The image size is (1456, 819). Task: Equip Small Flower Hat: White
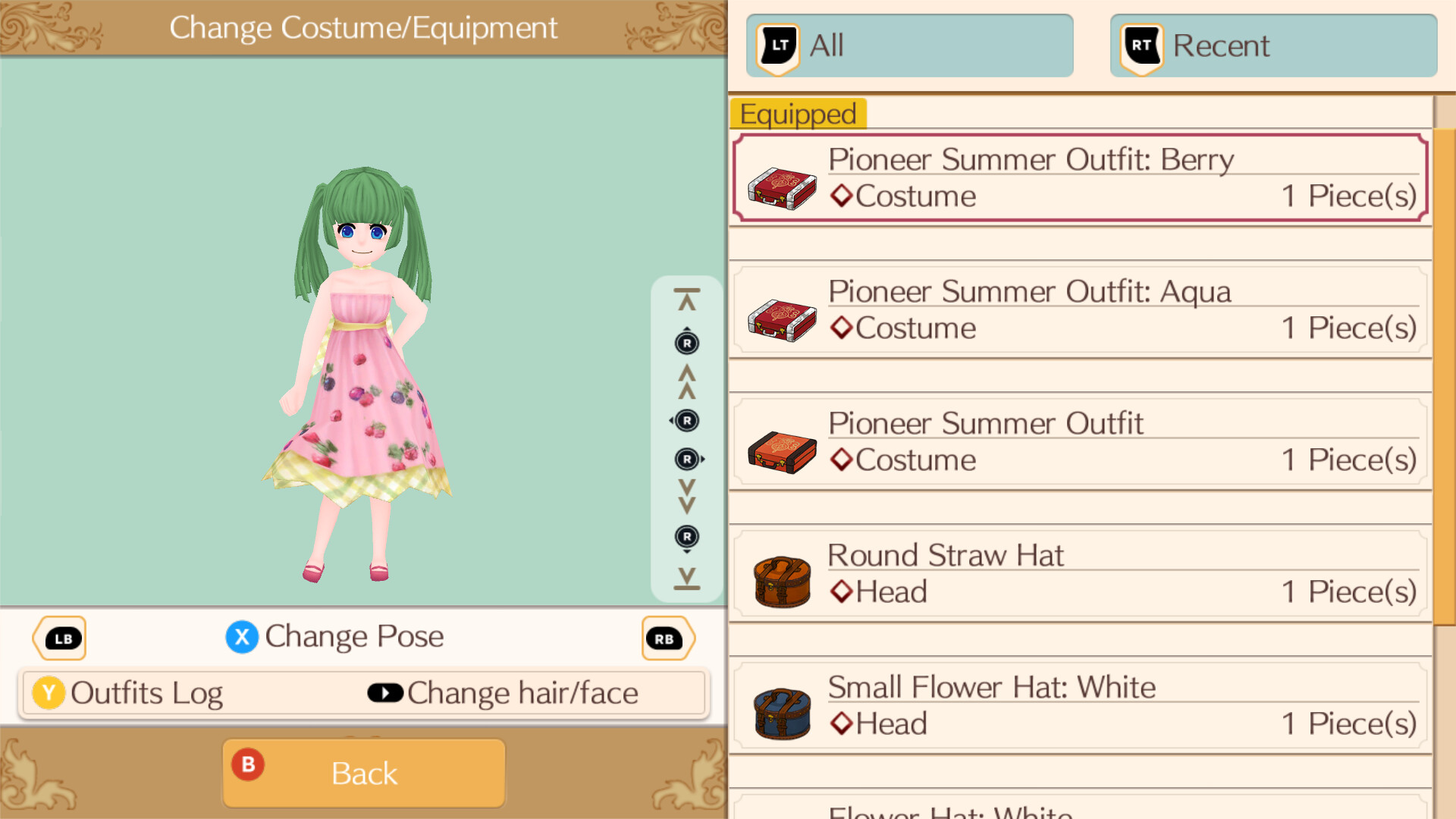(1081, 706)
